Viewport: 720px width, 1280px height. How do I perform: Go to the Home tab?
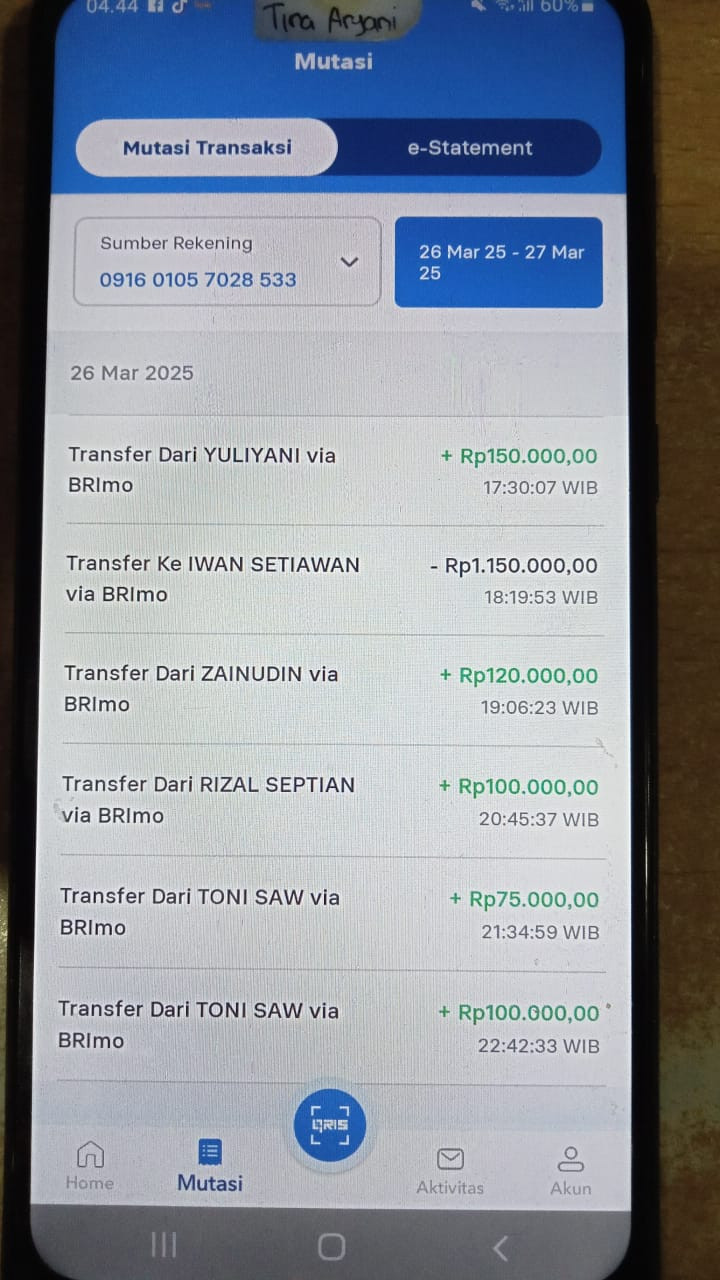tap(90, 1166)
